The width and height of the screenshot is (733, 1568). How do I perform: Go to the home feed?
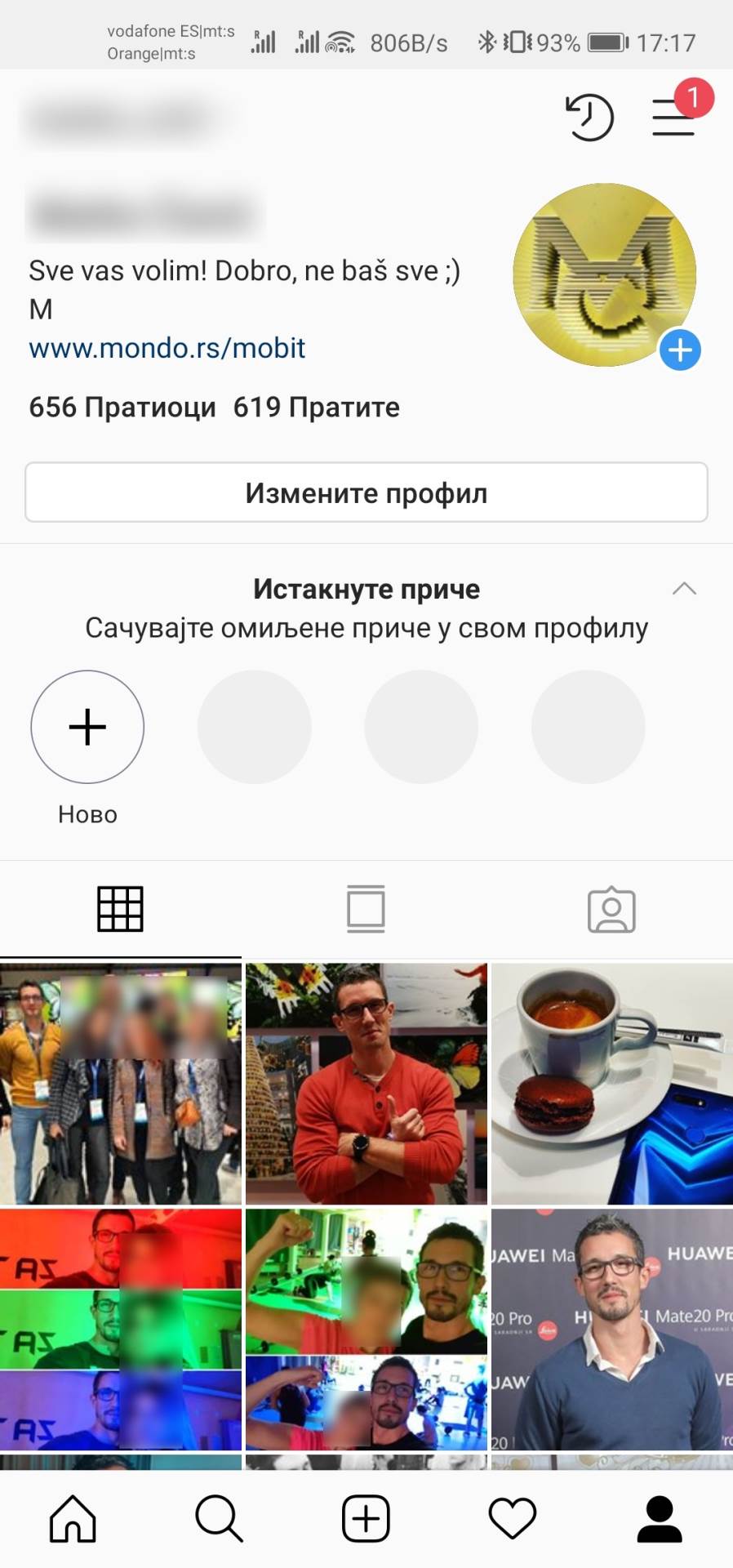pos(73,1519)
